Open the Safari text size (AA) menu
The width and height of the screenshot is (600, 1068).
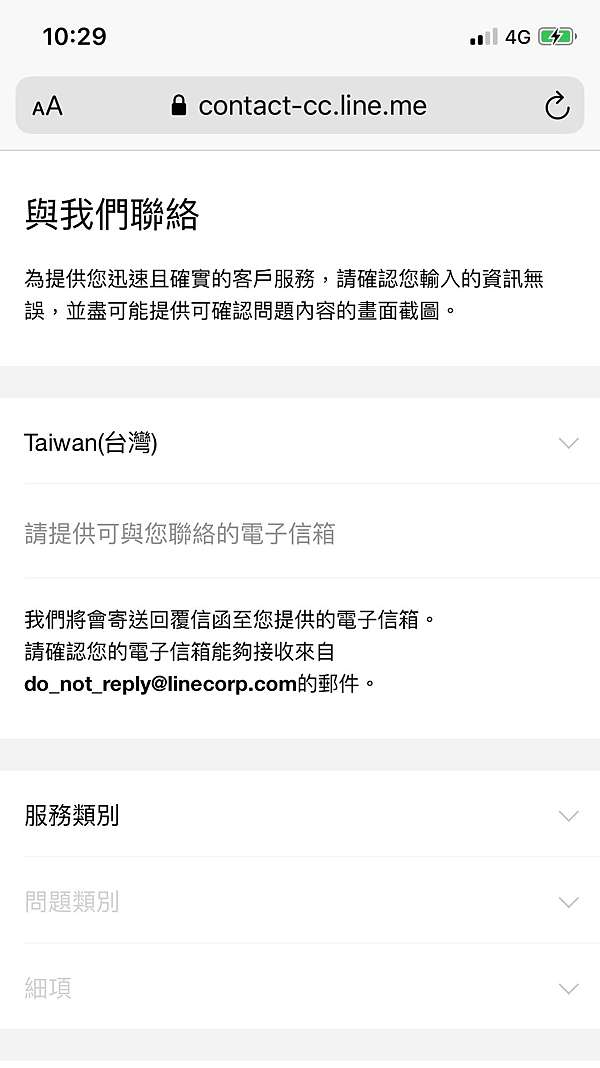(47, 107)
